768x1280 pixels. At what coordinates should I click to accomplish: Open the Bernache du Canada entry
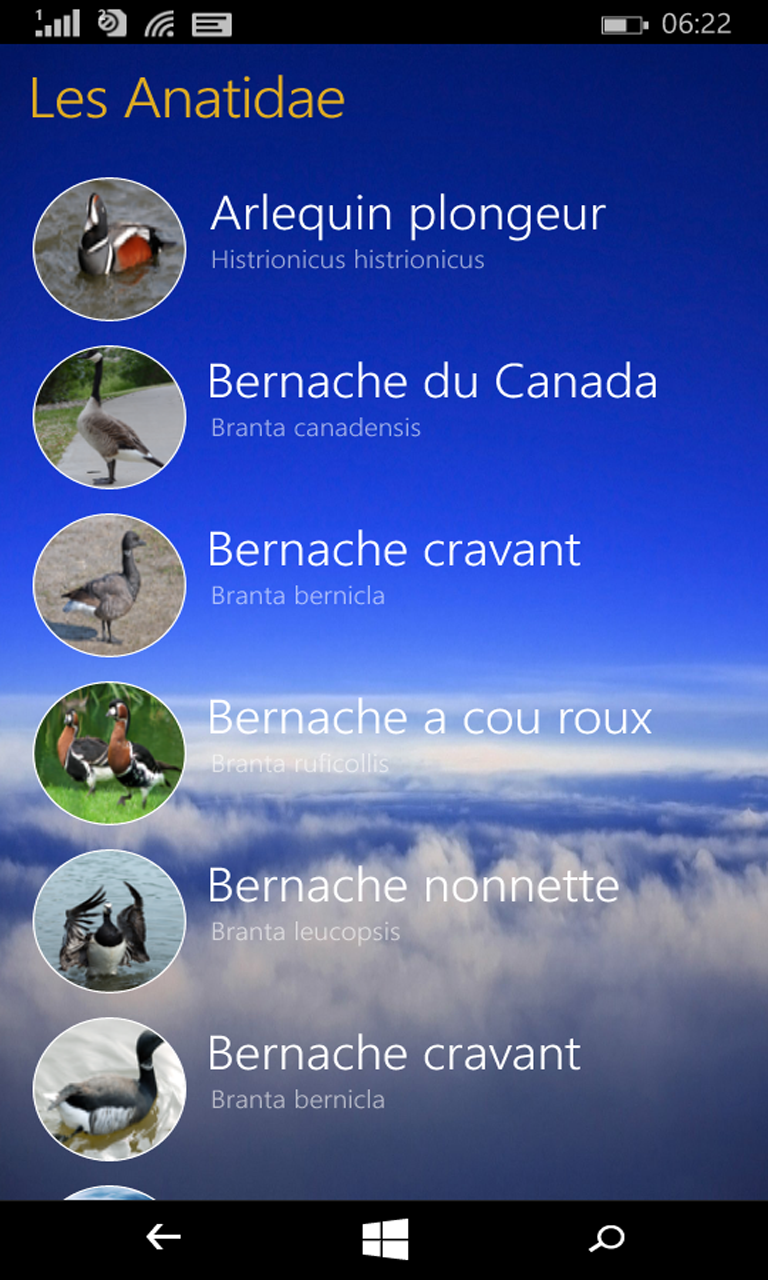[384, 417]
